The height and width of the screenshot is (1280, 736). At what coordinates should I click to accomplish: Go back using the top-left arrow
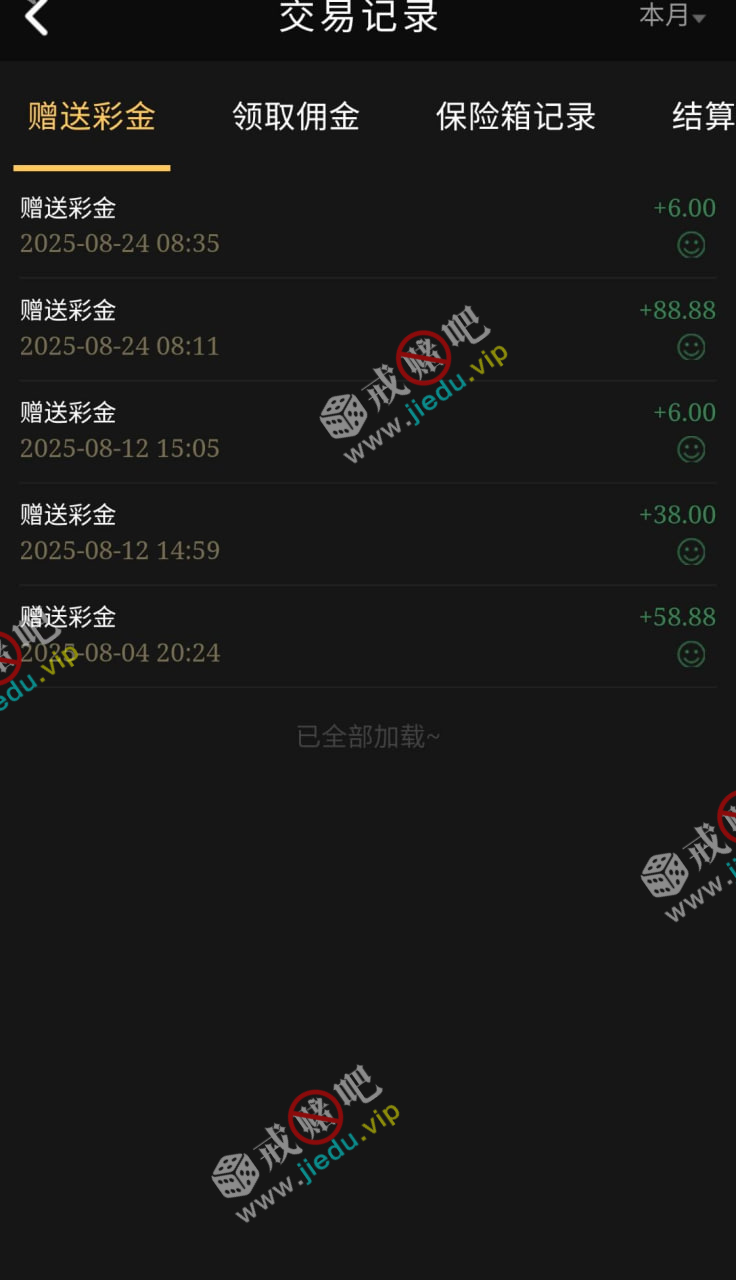point(37,17)
